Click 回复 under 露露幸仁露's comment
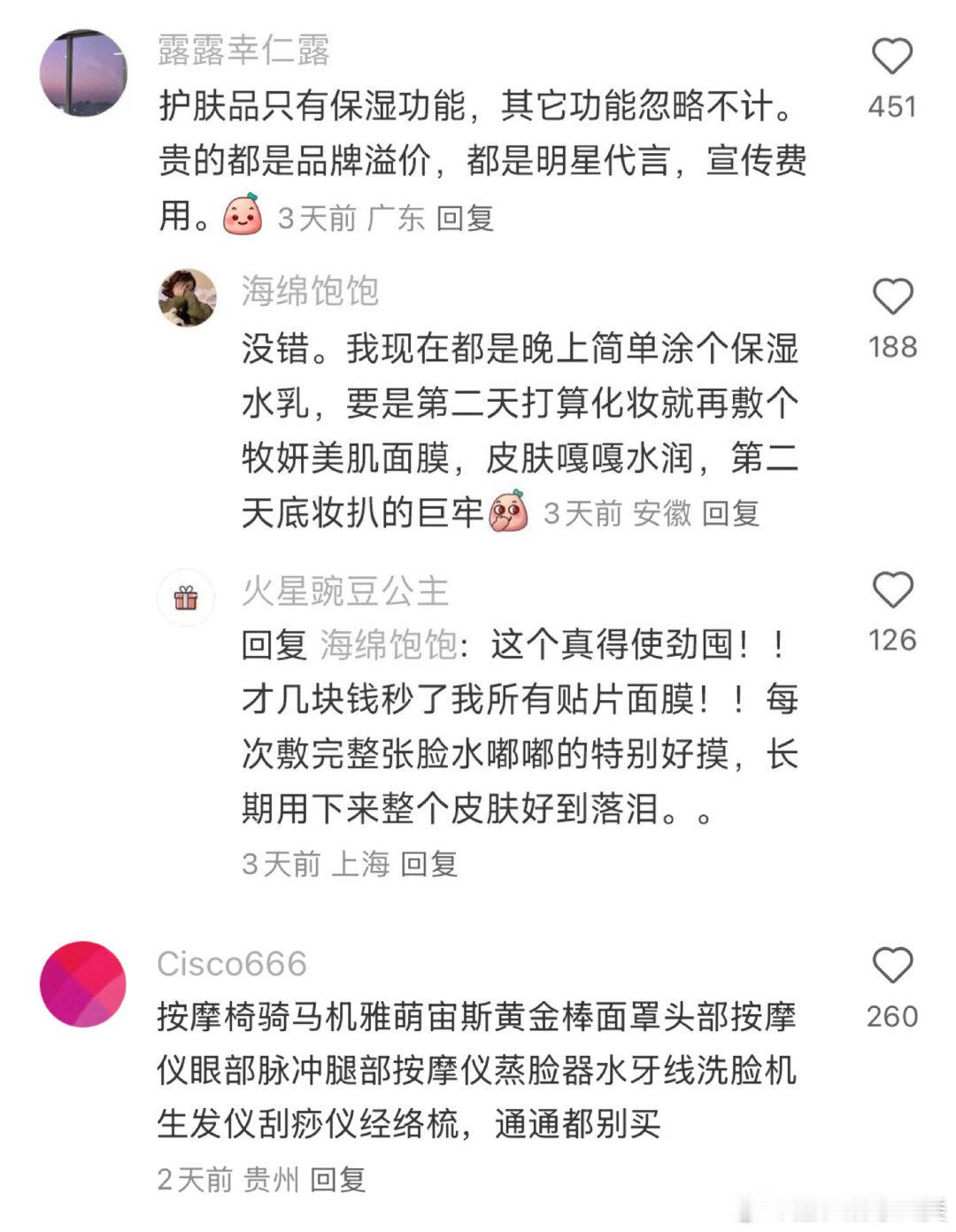Image resolution: width=956 pixels, height=1232 pixels. click(465, 219)
